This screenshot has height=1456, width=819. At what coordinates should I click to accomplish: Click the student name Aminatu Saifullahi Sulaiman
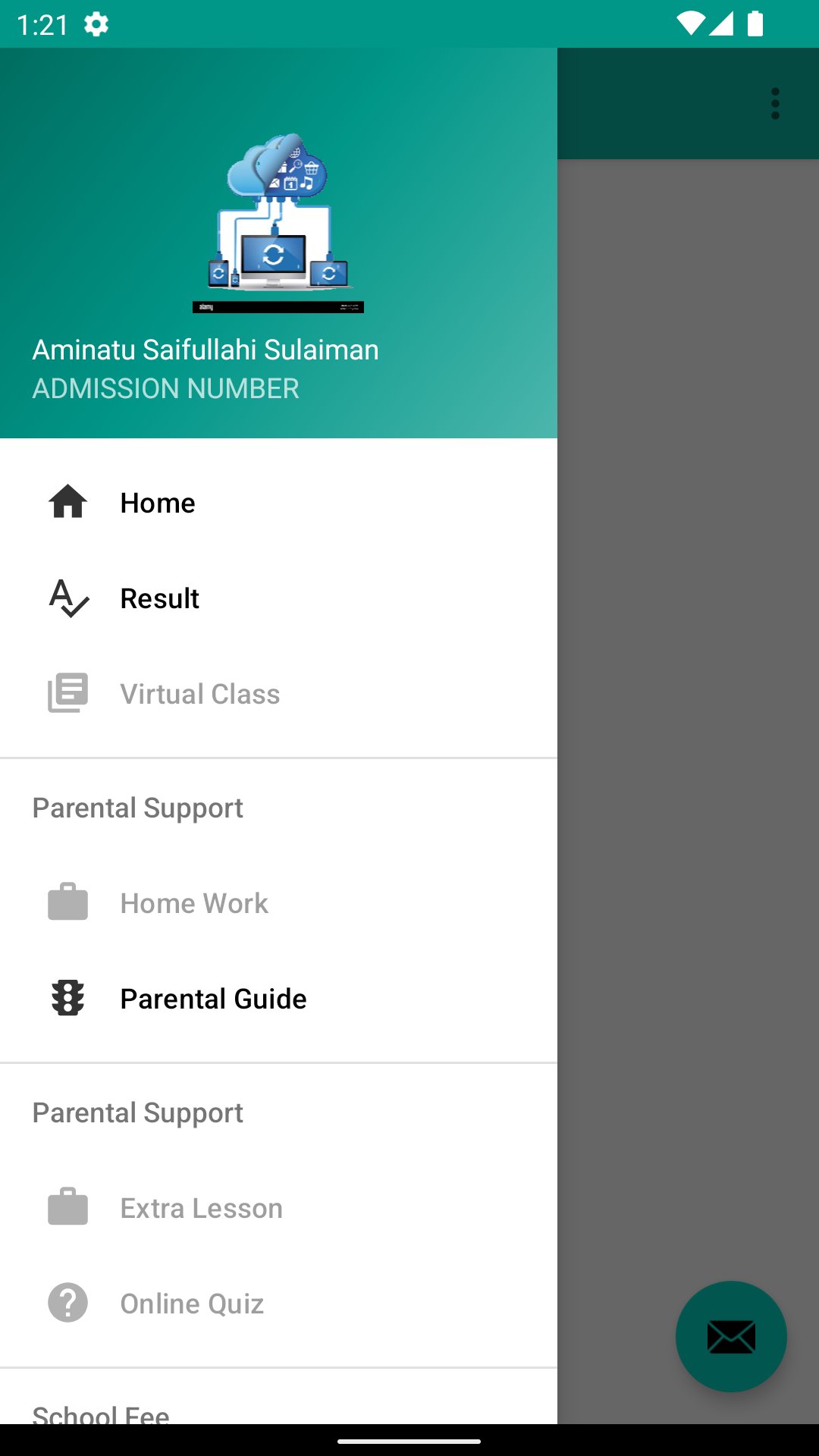[x=205, y=350]
